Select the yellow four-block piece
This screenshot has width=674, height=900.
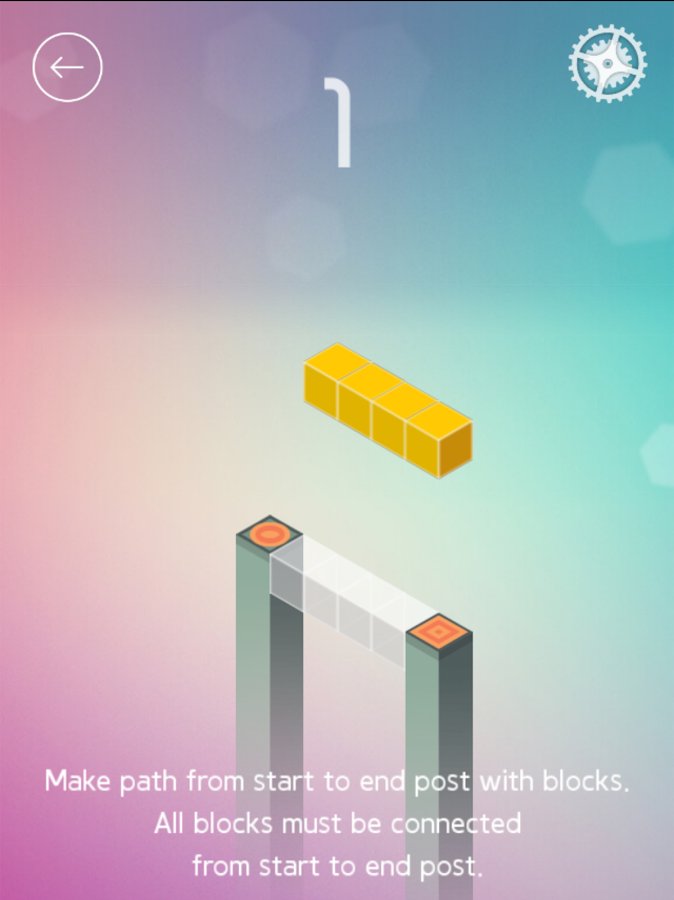(388, 410)
